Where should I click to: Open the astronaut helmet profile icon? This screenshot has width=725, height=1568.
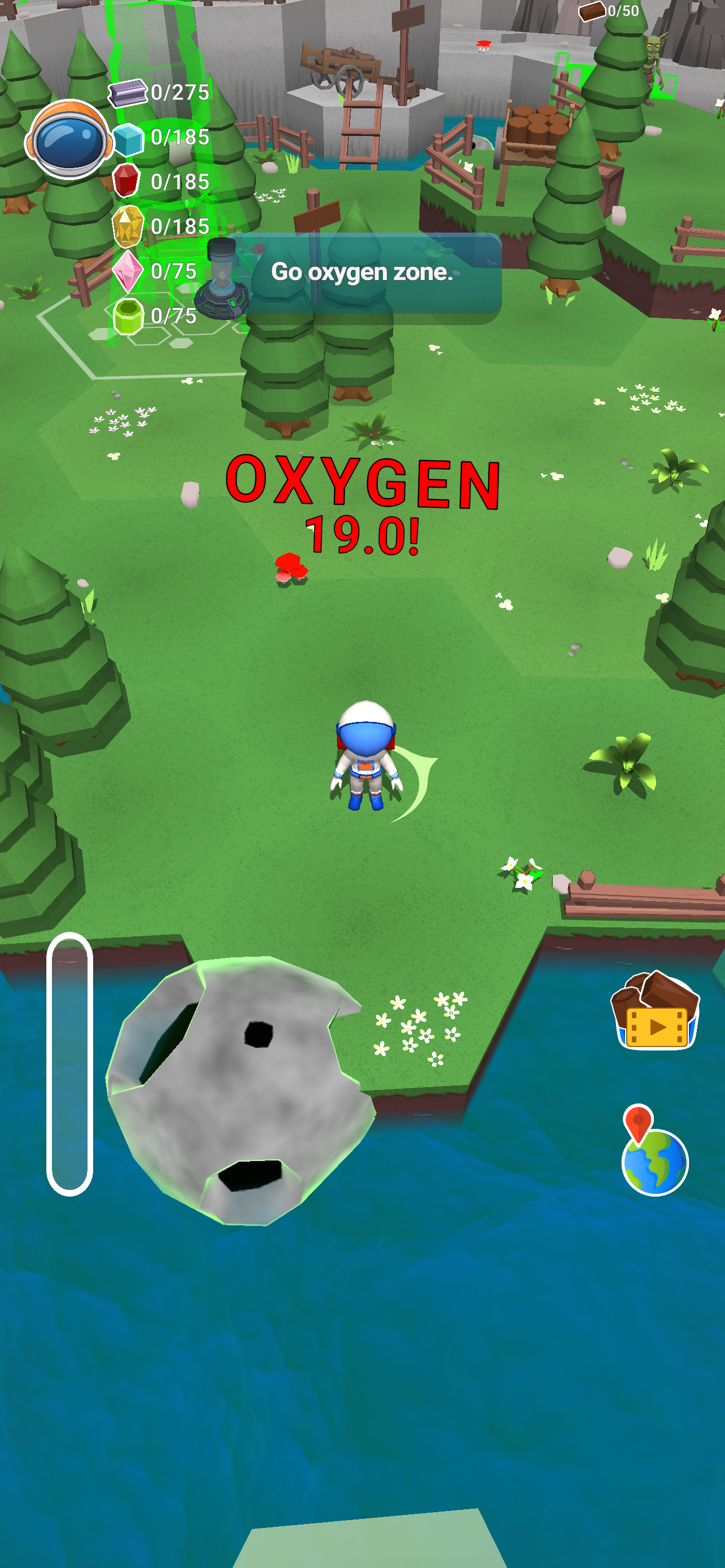tap(69, 140)
